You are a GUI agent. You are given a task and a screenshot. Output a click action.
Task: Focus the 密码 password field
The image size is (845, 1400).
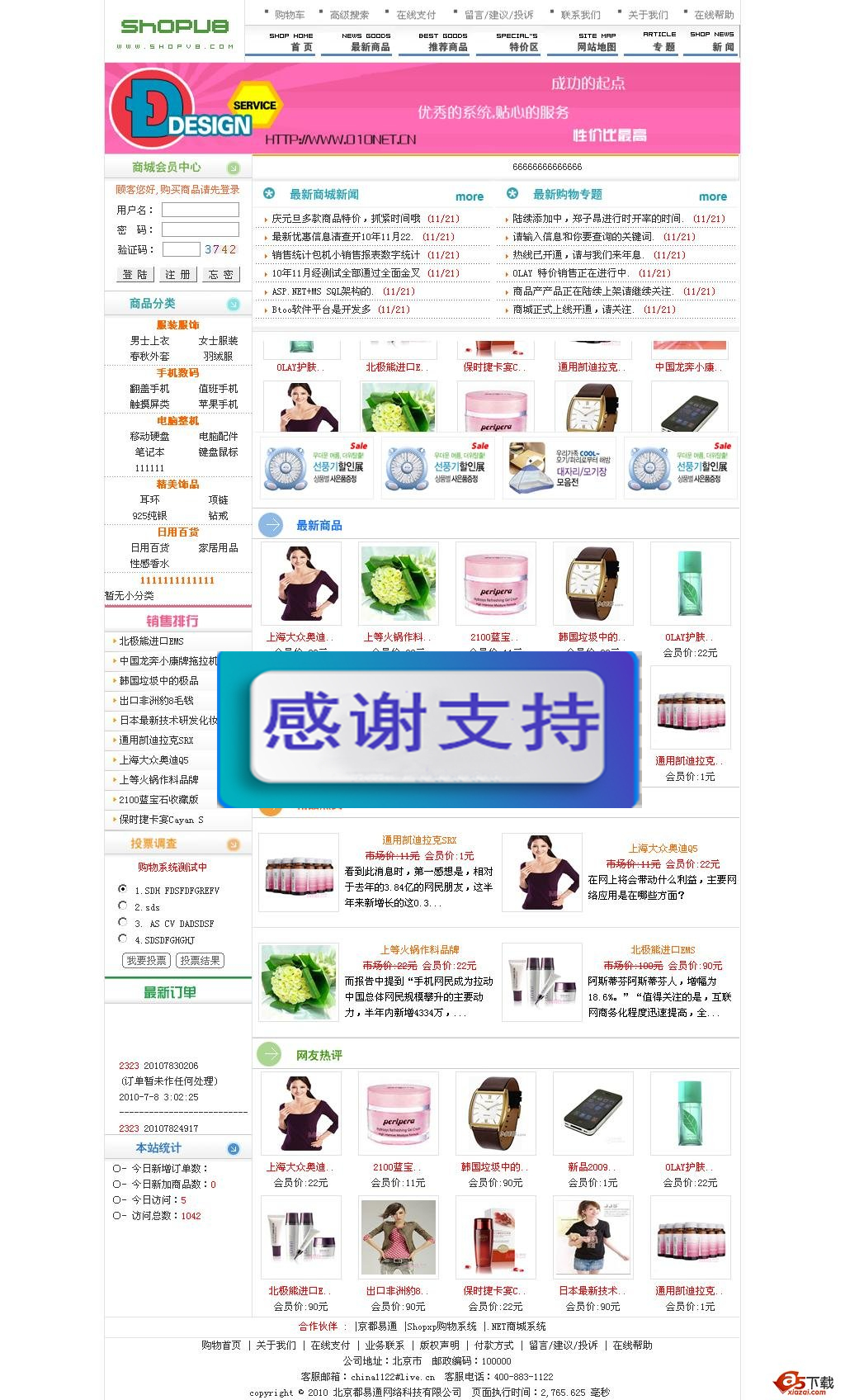tap(200, 229)
